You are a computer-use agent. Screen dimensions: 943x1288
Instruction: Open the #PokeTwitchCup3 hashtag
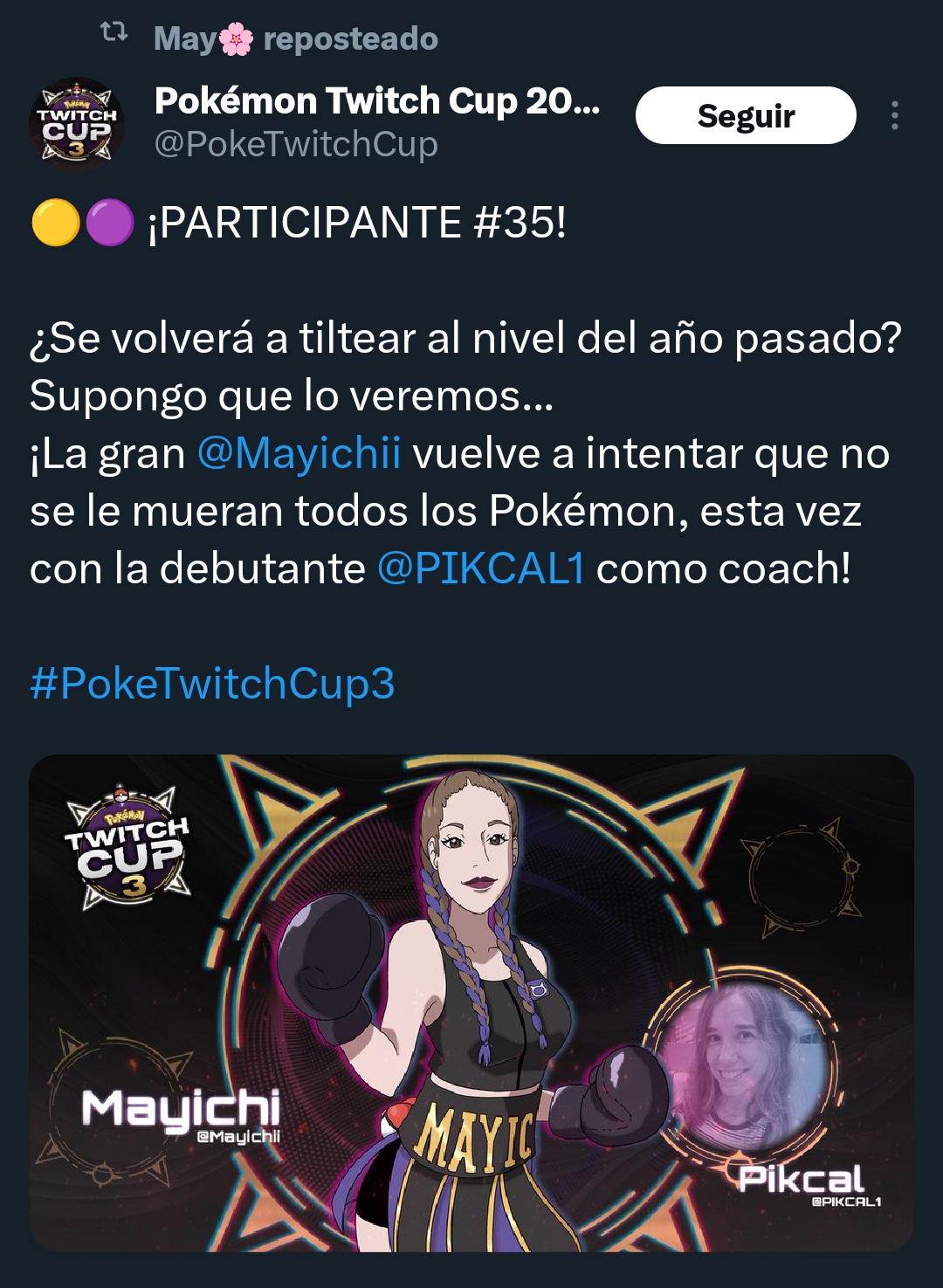(212, 683)
